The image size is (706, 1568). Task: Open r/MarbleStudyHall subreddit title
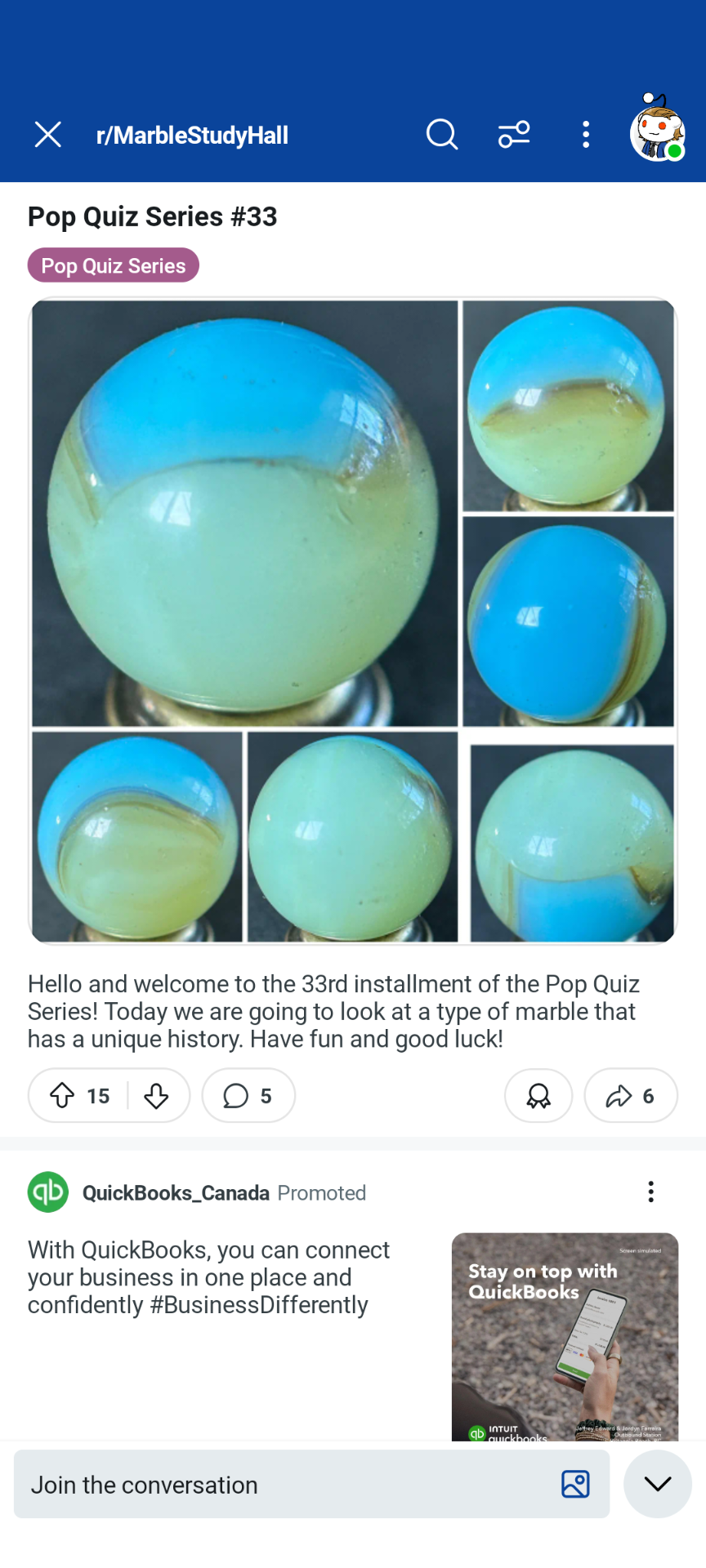[192, 136]
